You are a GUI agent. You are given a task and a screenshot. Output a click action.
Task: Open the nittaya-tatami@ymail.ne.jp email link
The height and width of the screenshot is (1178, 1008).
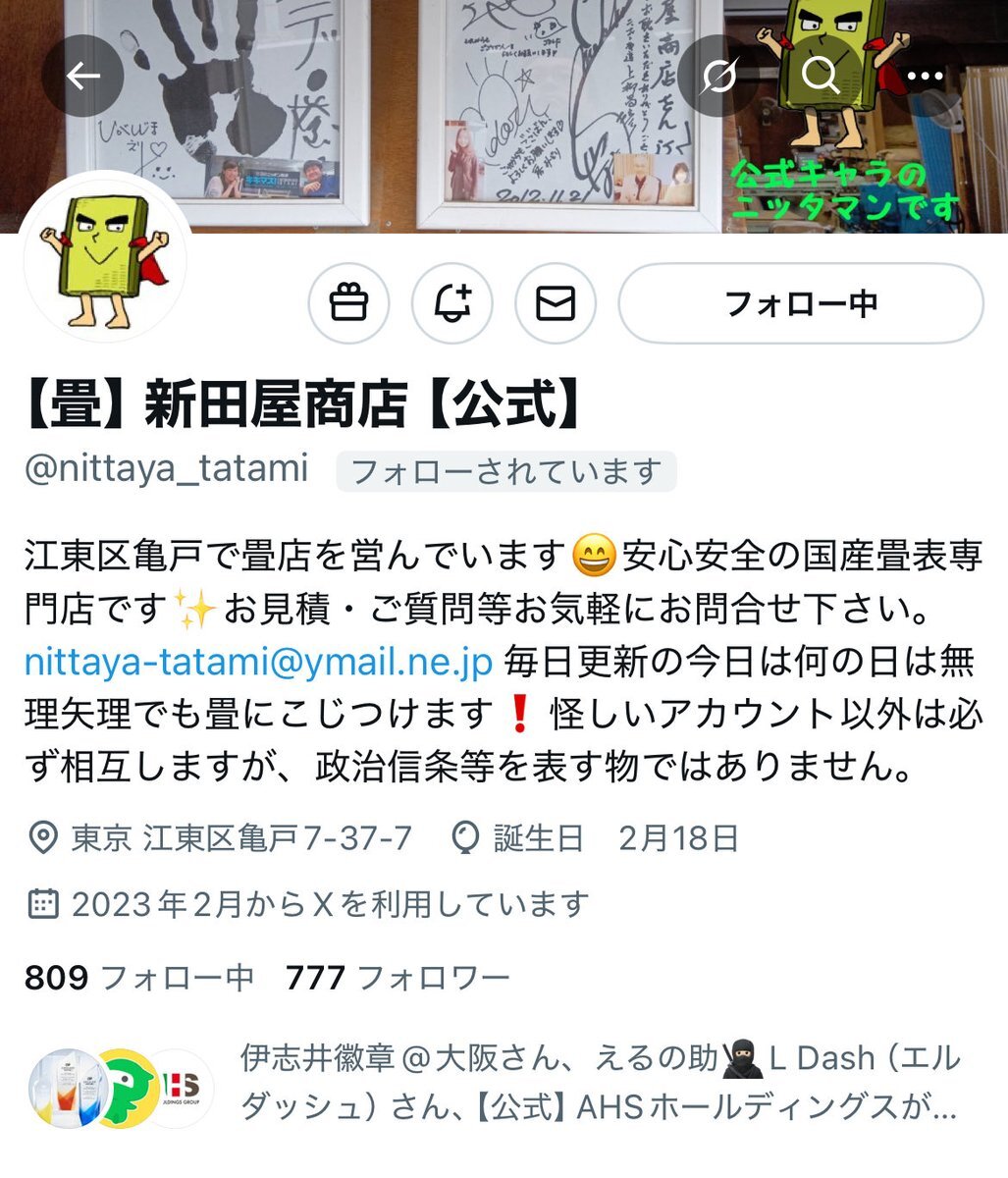pyautogui.click(x=258, y=662)
